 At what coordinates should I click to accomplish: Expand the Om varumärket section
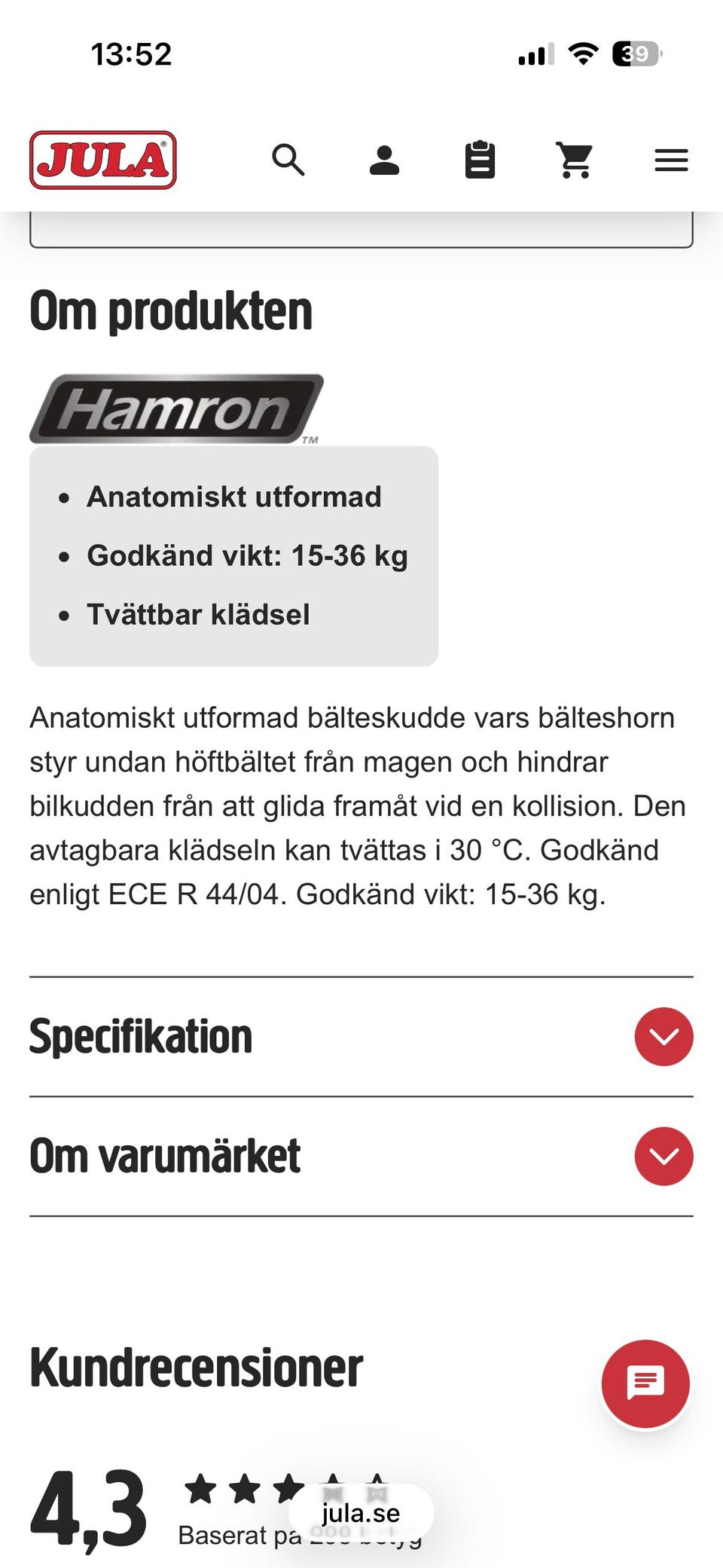point(361,1157)
